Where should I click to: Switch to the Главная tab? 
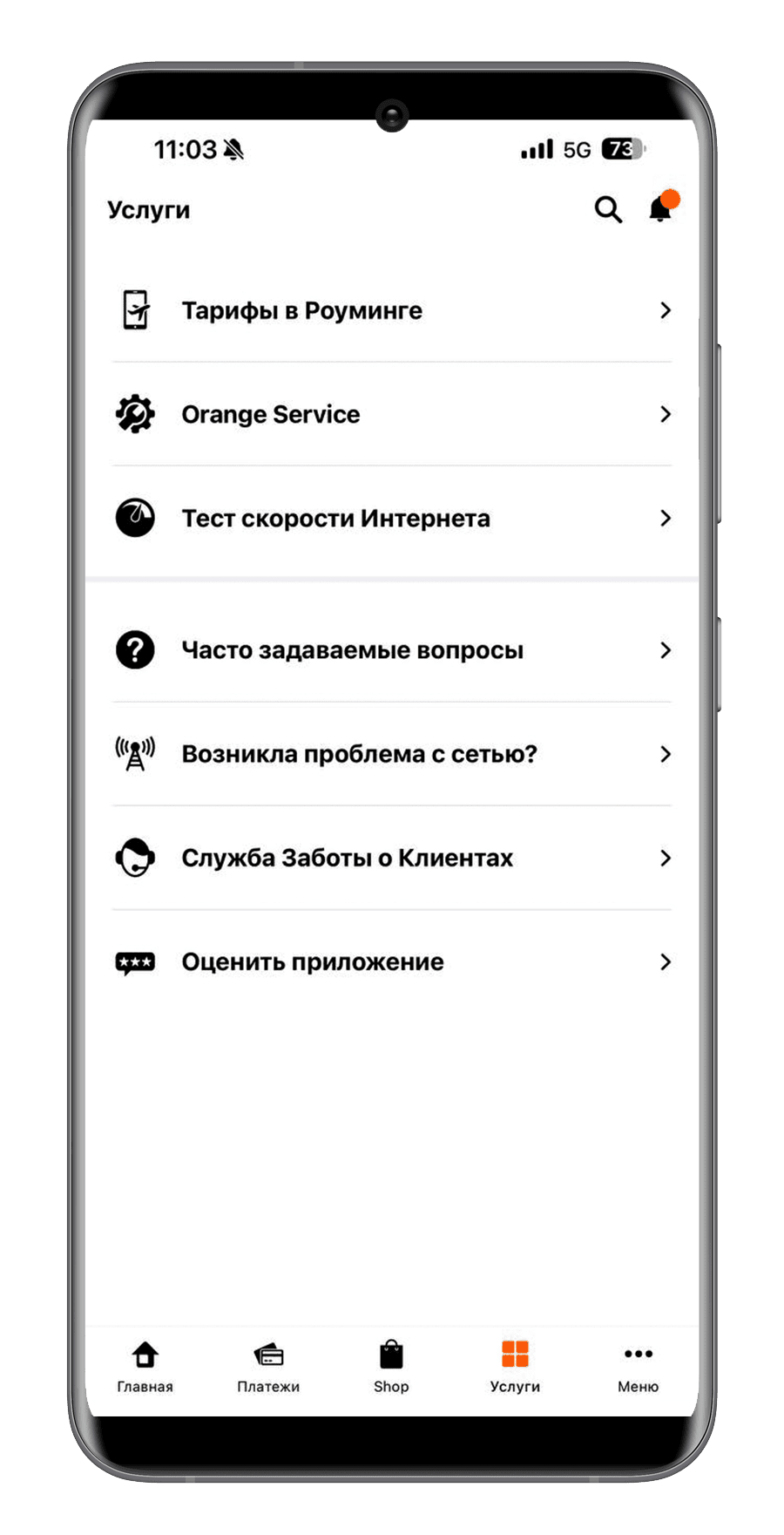pos(145,1367)
